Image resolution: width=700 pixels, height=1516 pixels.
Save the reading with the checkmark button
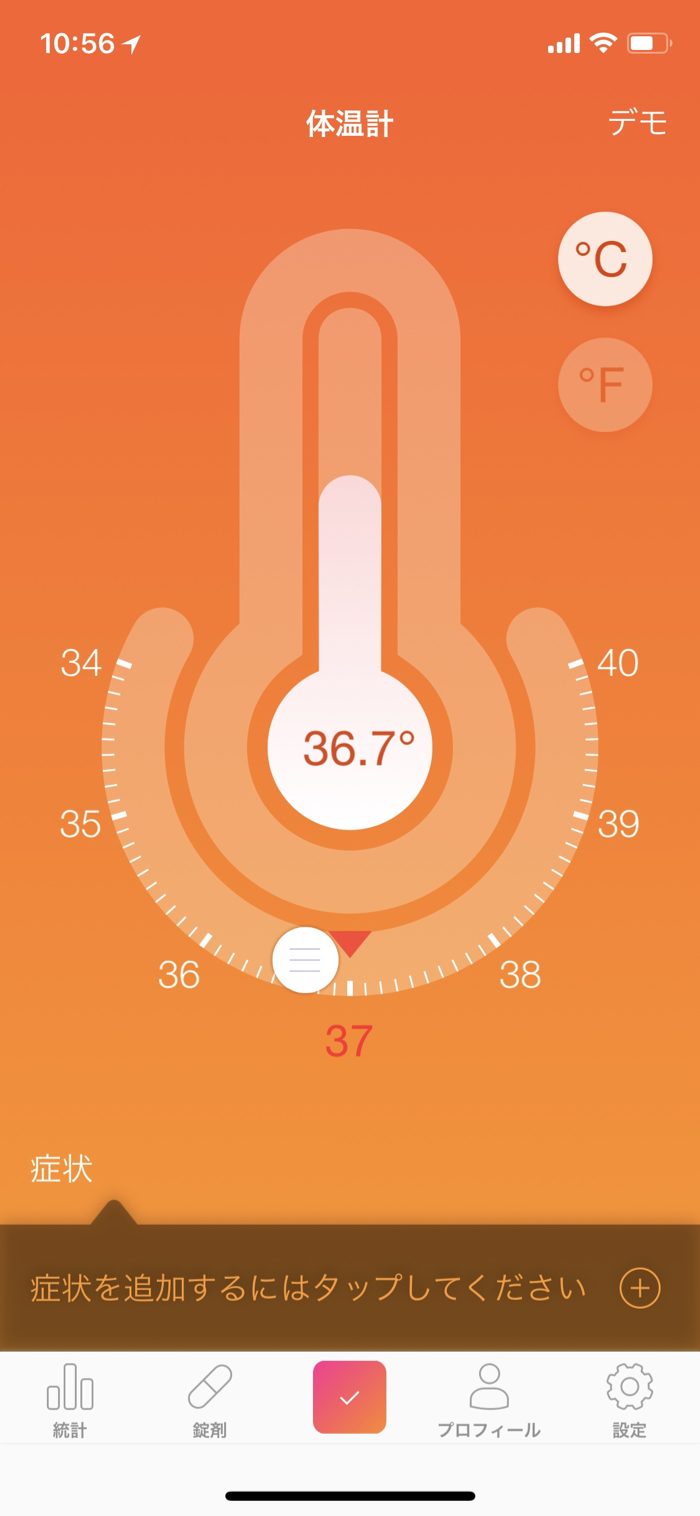coord(349,1398)
